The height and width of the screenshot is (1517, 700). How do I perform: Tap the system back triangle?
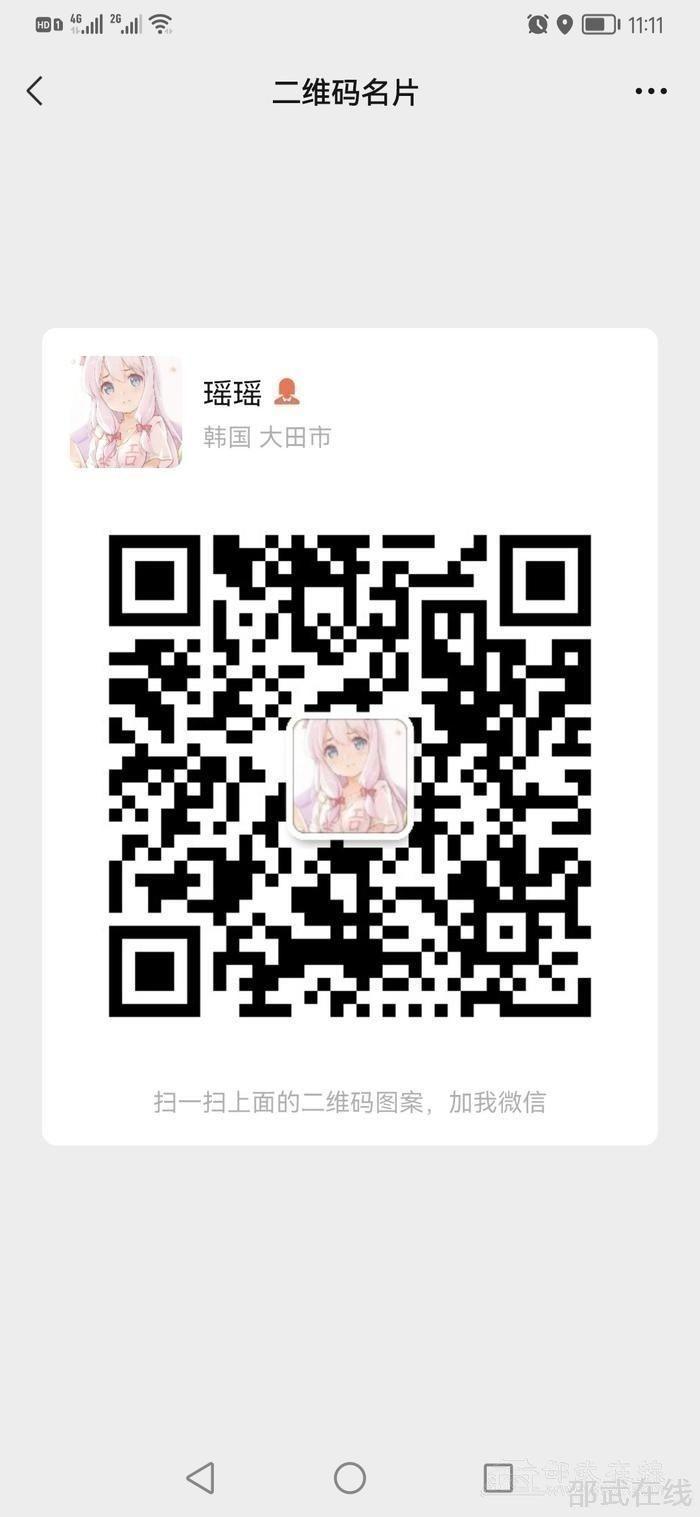(201, 1477)
